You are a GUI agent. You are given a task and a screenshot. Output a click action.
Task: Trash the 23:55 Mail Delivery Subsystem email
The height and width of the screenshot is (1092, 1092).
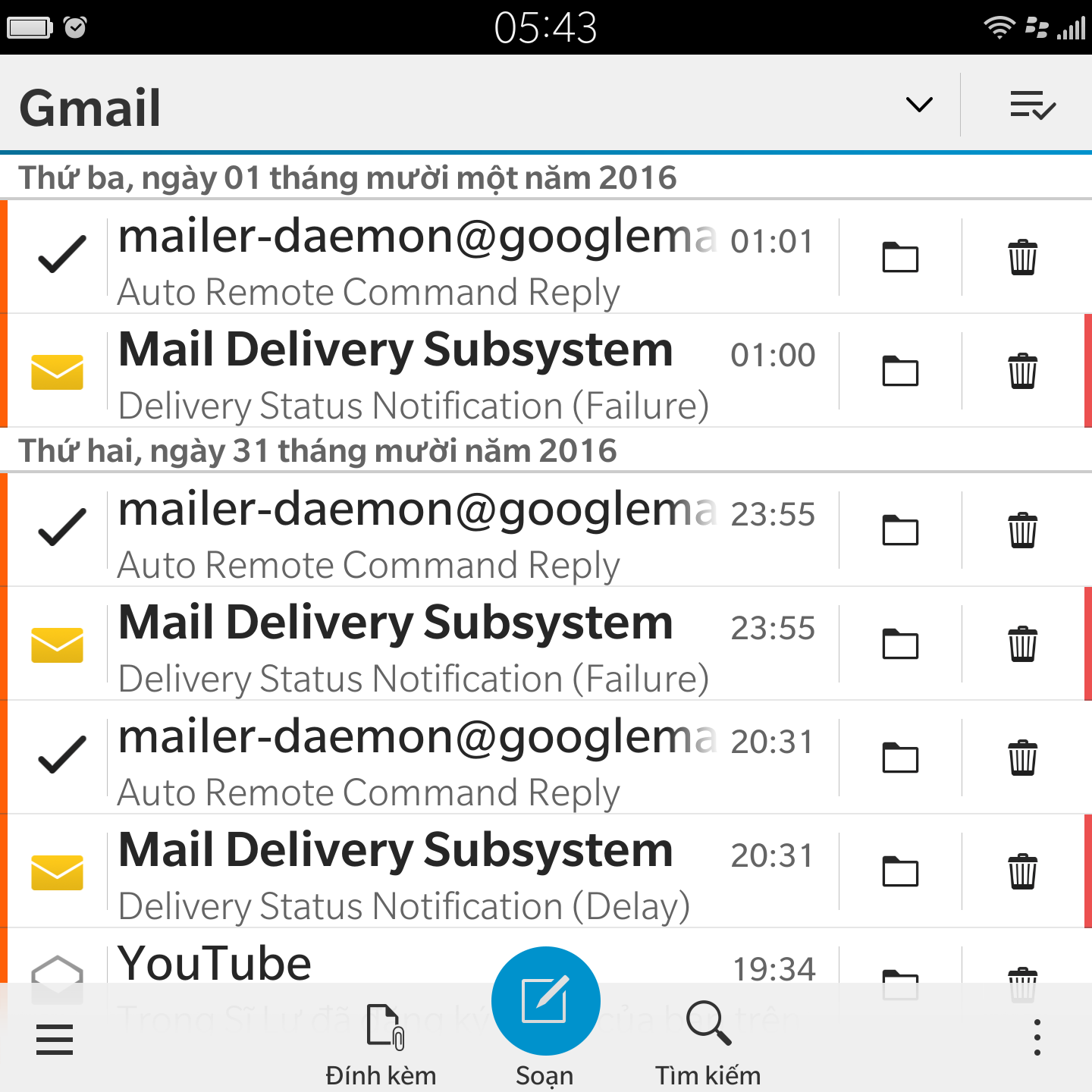coord(1022,645)
